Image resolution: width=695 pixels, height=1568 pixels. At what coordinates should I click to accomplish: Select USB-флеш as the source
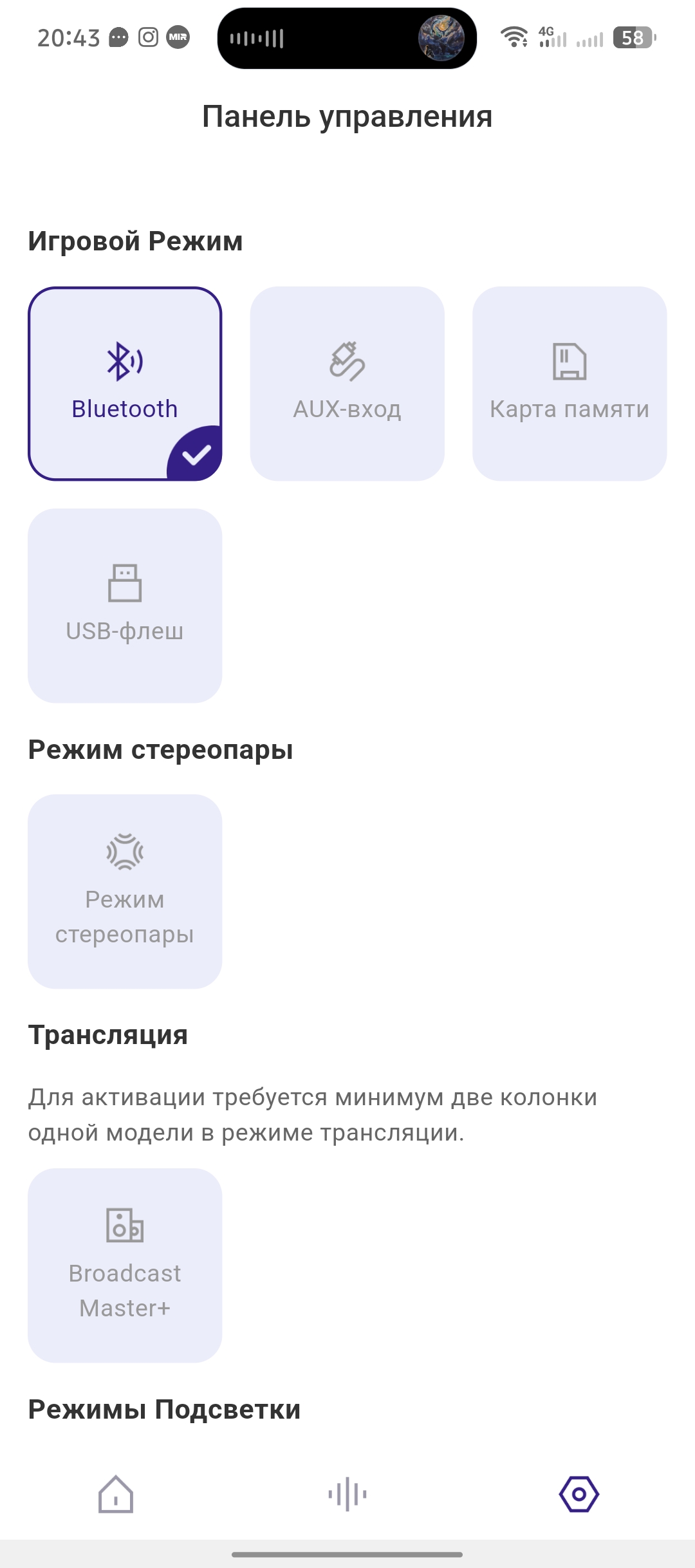pyautogui.click(x=125, y=606)
